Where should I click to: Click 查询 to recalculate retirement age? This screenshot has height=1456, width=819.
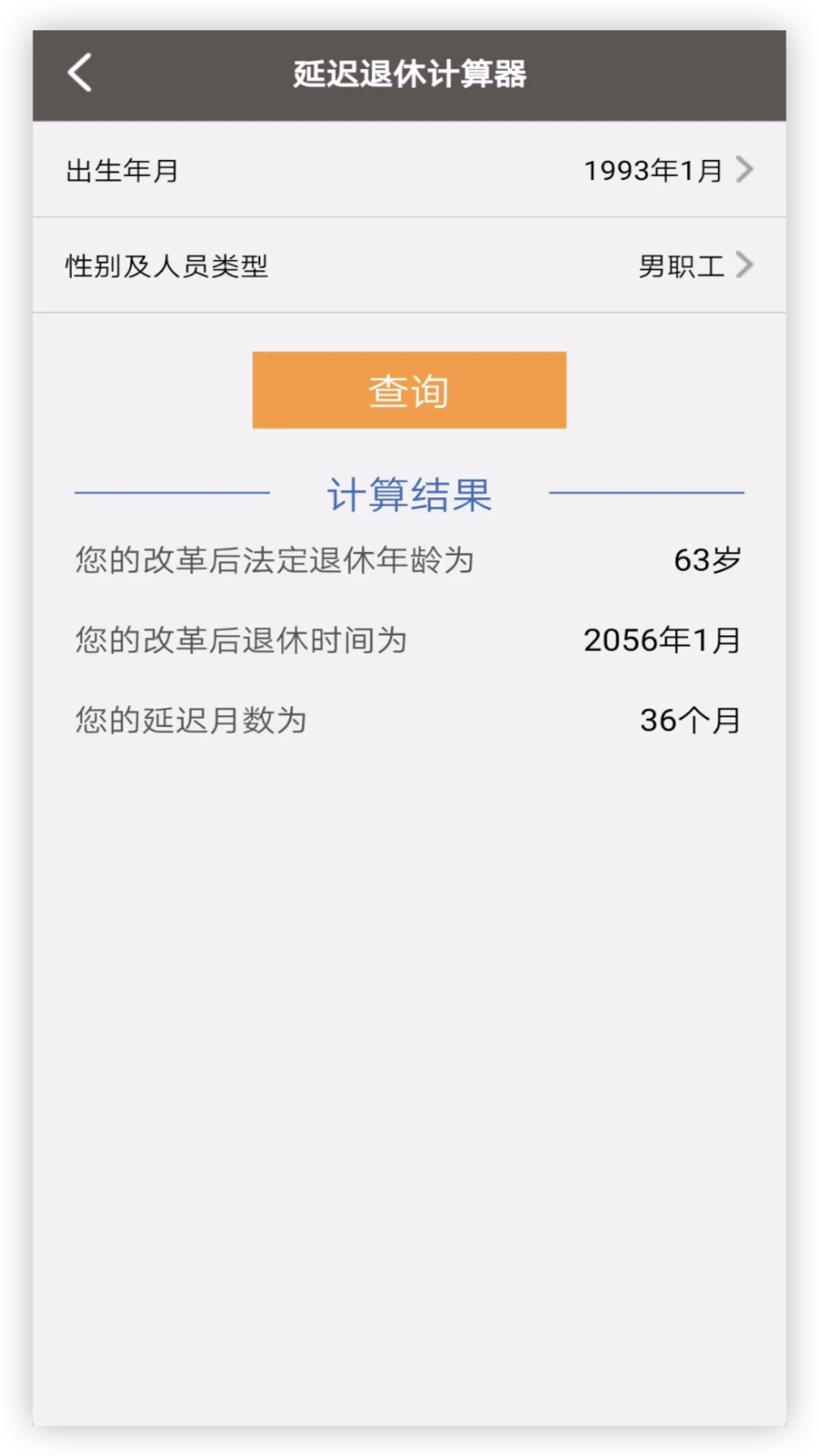tap(409, 390)
